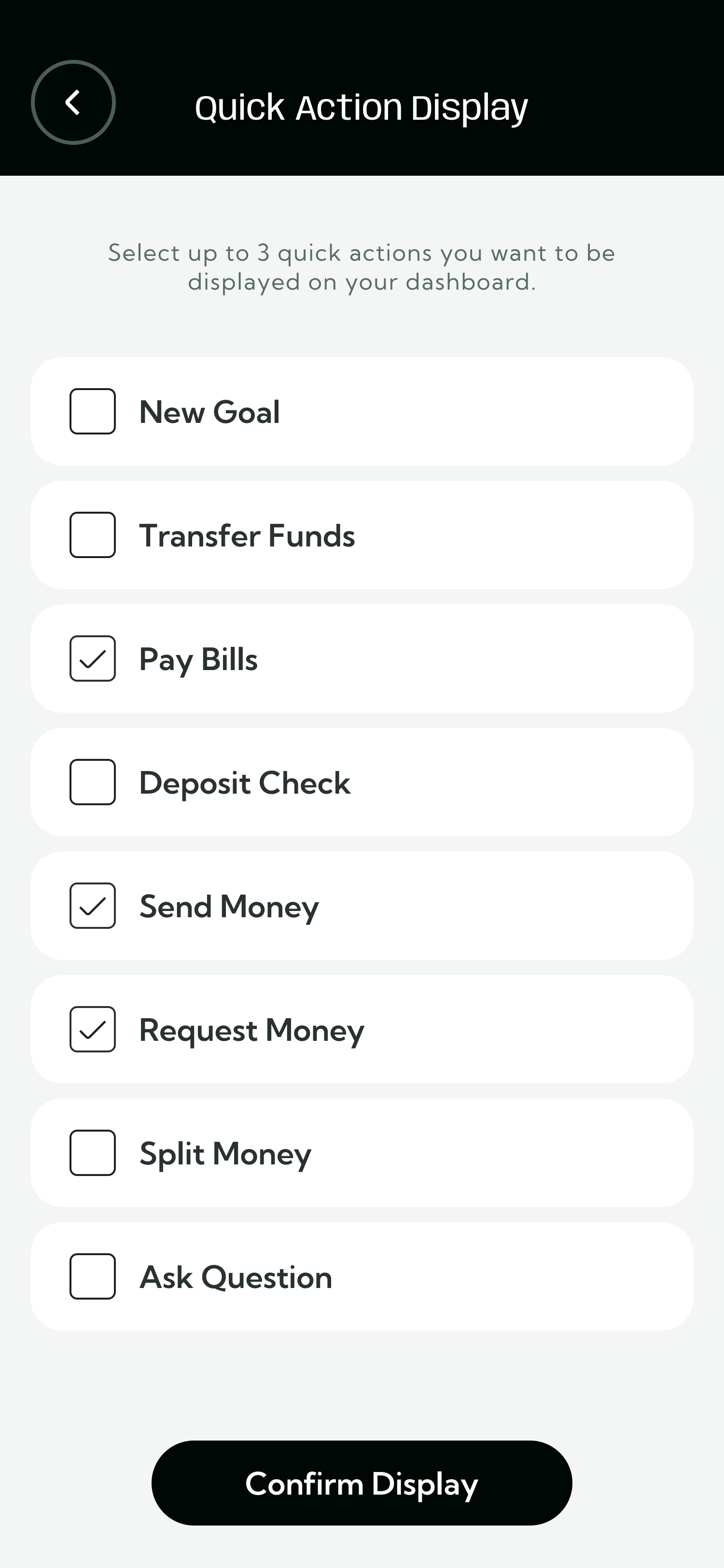Image resolution: width=724 pixels, height=1568 pixels.
Task: Go back using the arrow icon
Action: (73, 102)
